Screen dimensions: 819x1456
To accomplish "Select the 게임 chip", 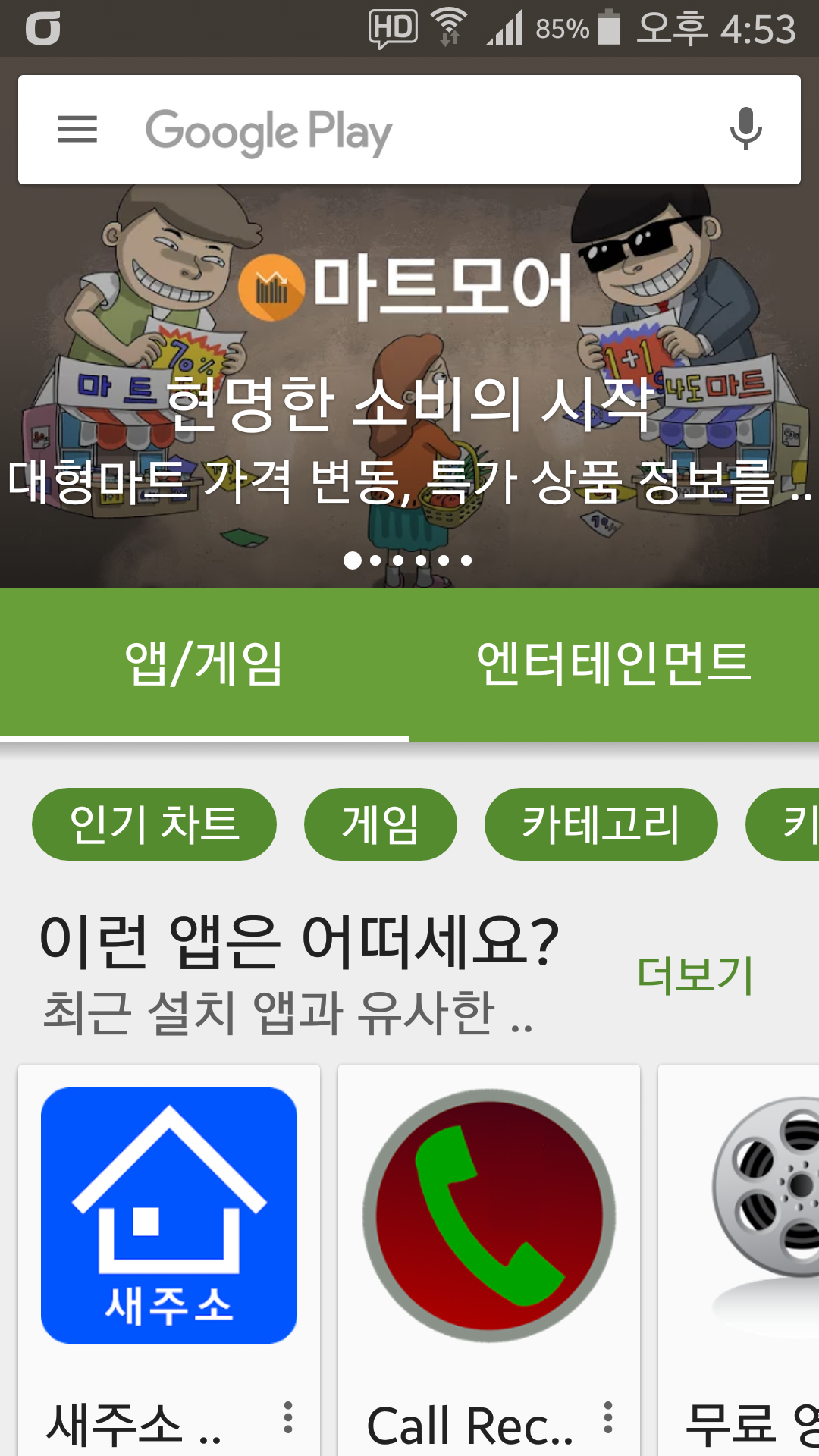I will [380, 824].
